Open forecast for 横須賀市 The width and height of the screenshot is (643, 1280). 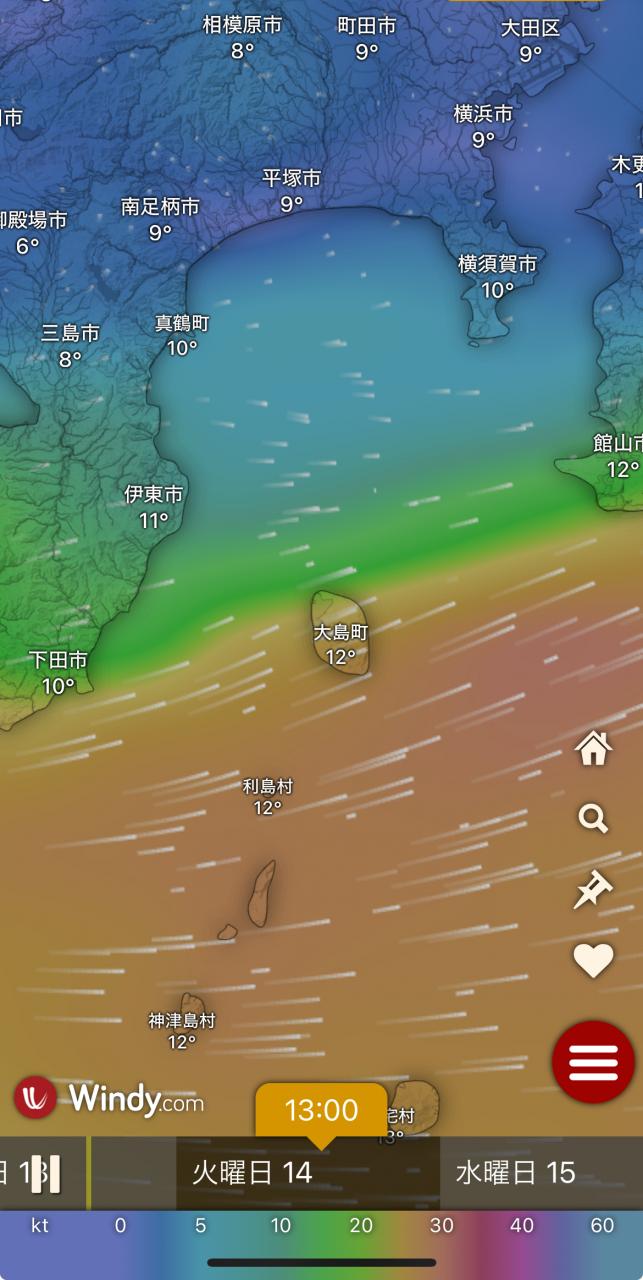click(x=497, y=276)
